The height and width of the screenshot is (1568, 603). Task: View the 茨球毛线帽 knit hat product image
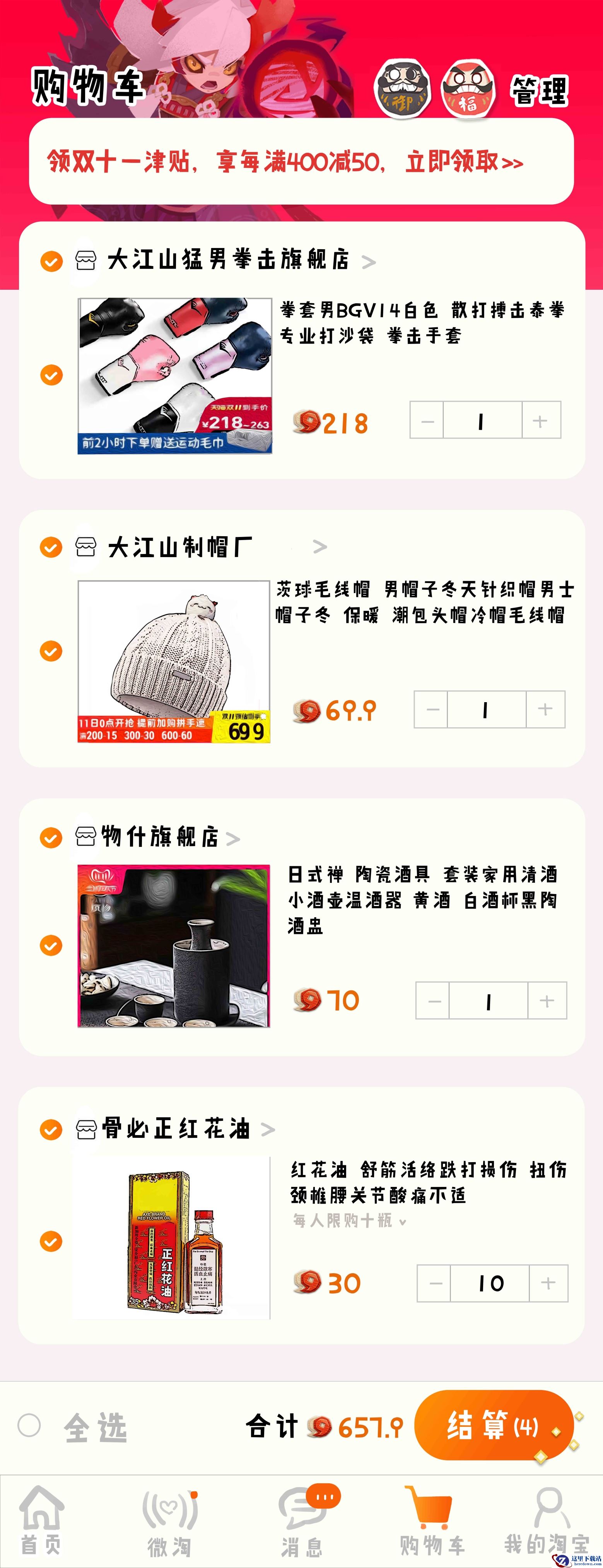click(x=174, y=662)
